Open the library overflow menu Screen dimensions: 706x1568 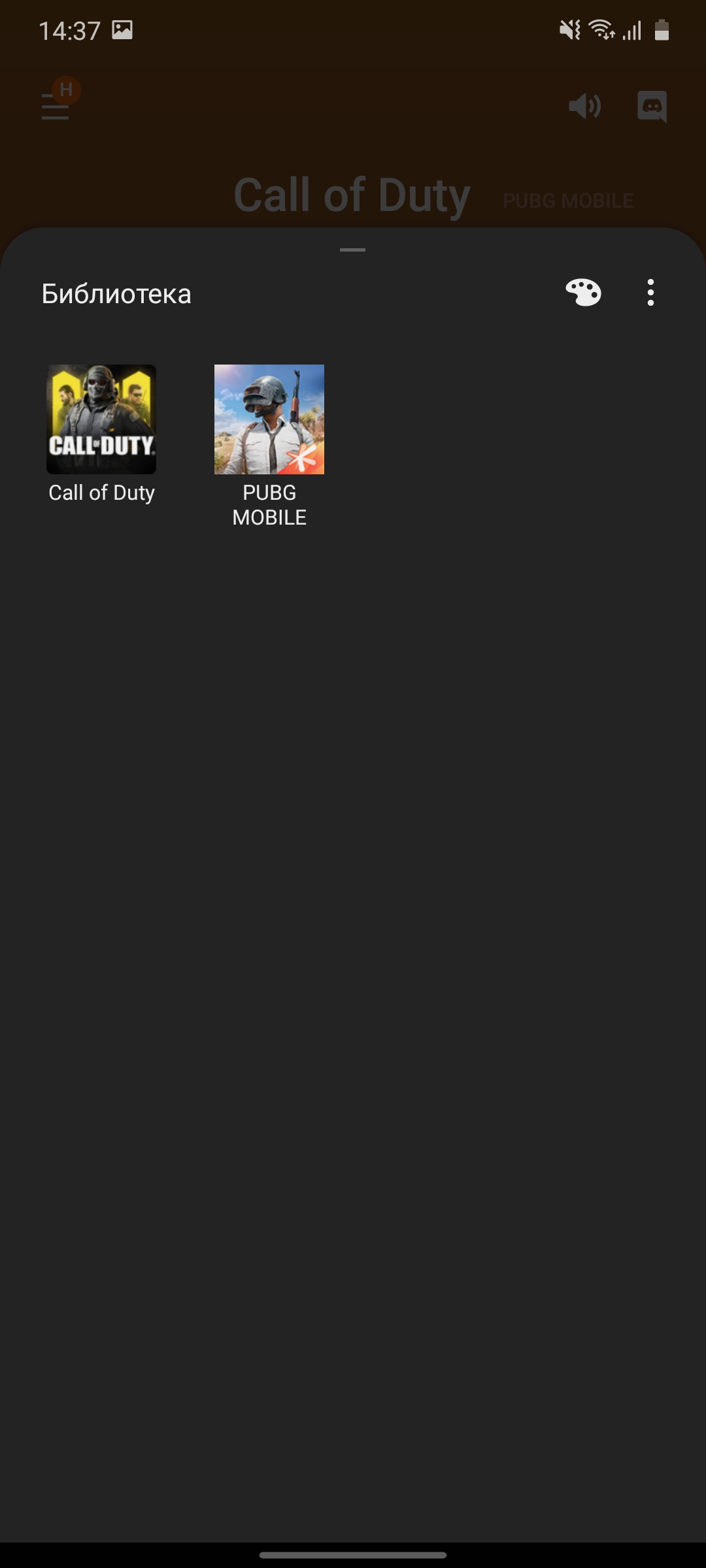650,293
